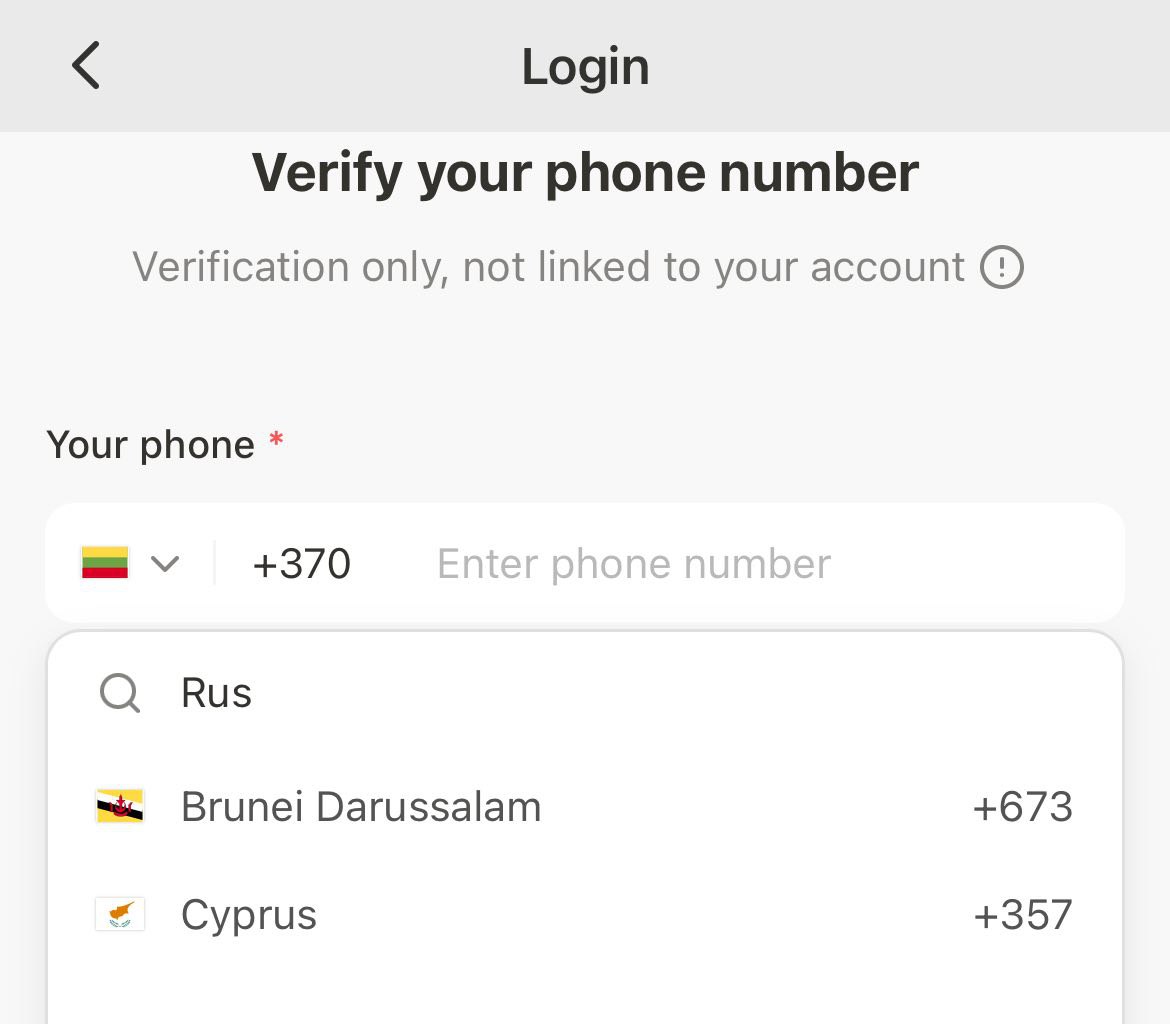Go back from the Login screen
This screenshot has width=1170, height=1024.
(x=87, y=66)
